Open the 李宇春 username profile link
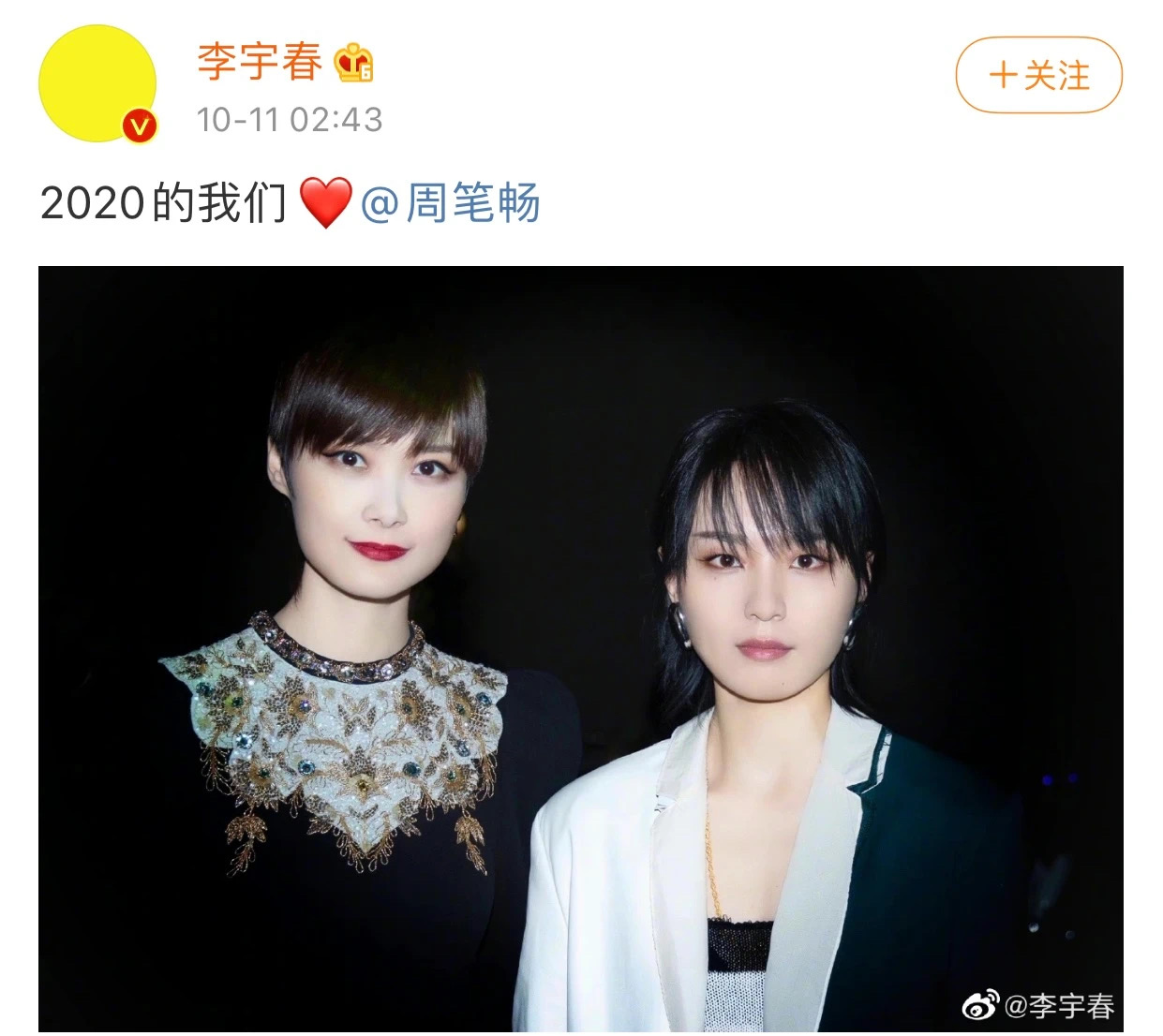Image resolution: width=1163 pixels, height=1036 pixels. pos(260,62)
